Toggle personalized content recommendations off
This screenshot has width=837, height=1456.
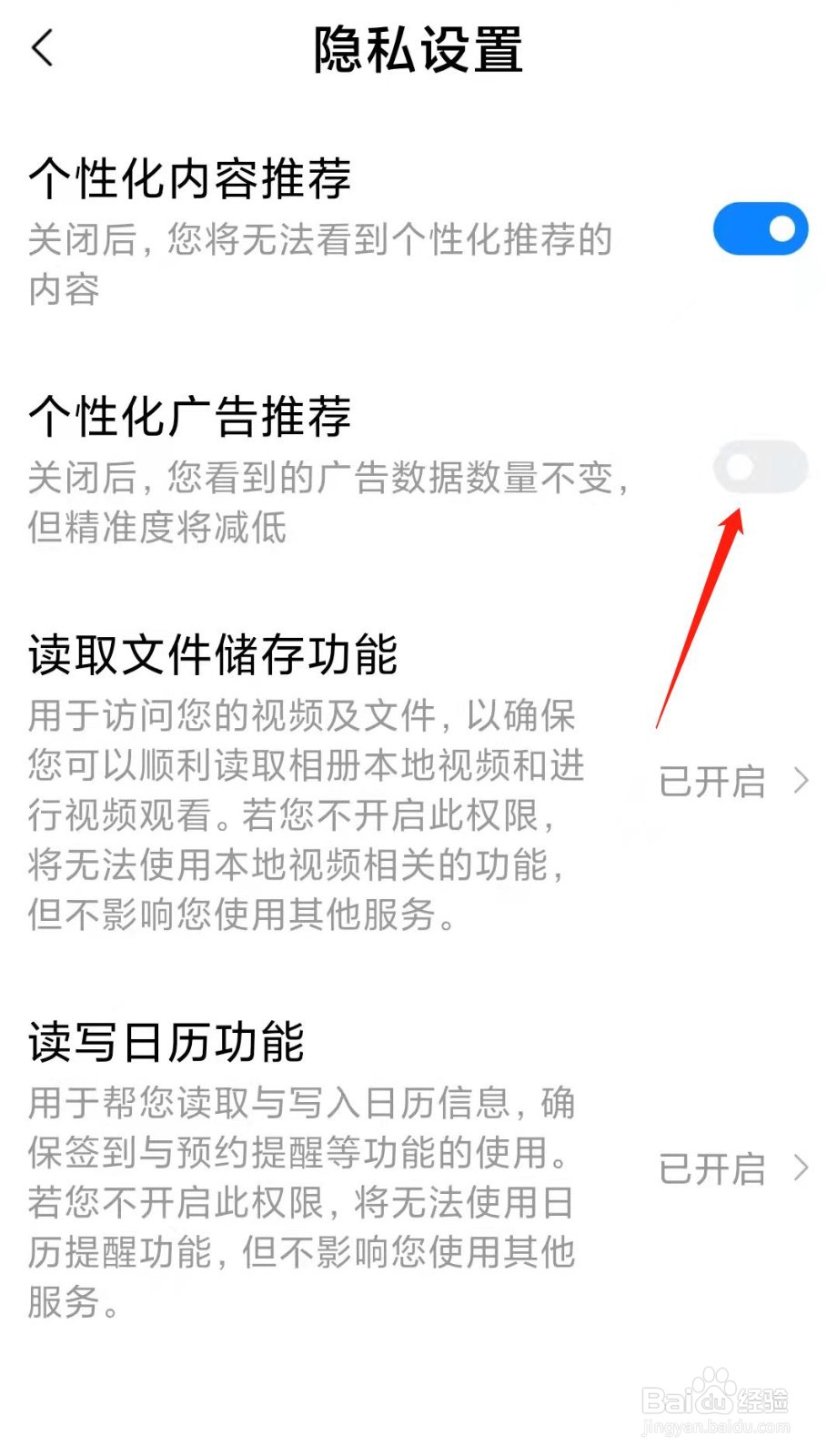coord(761,229)
